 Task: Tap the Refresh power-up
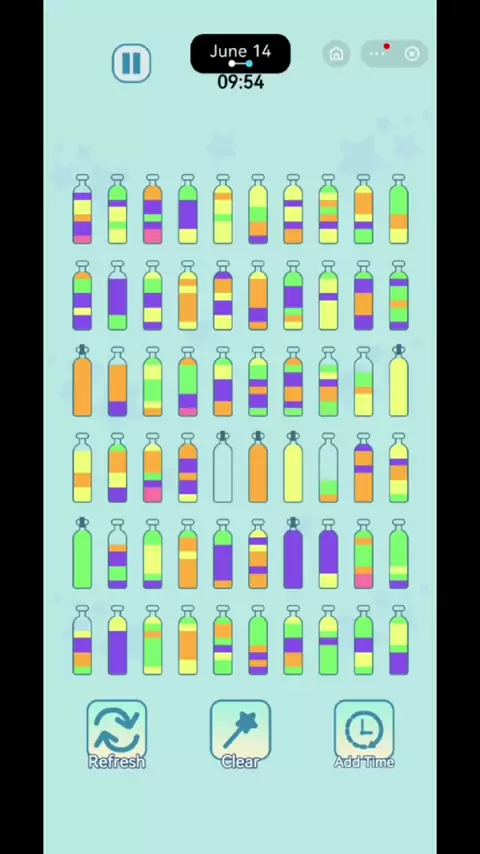[x=117, y=734]
